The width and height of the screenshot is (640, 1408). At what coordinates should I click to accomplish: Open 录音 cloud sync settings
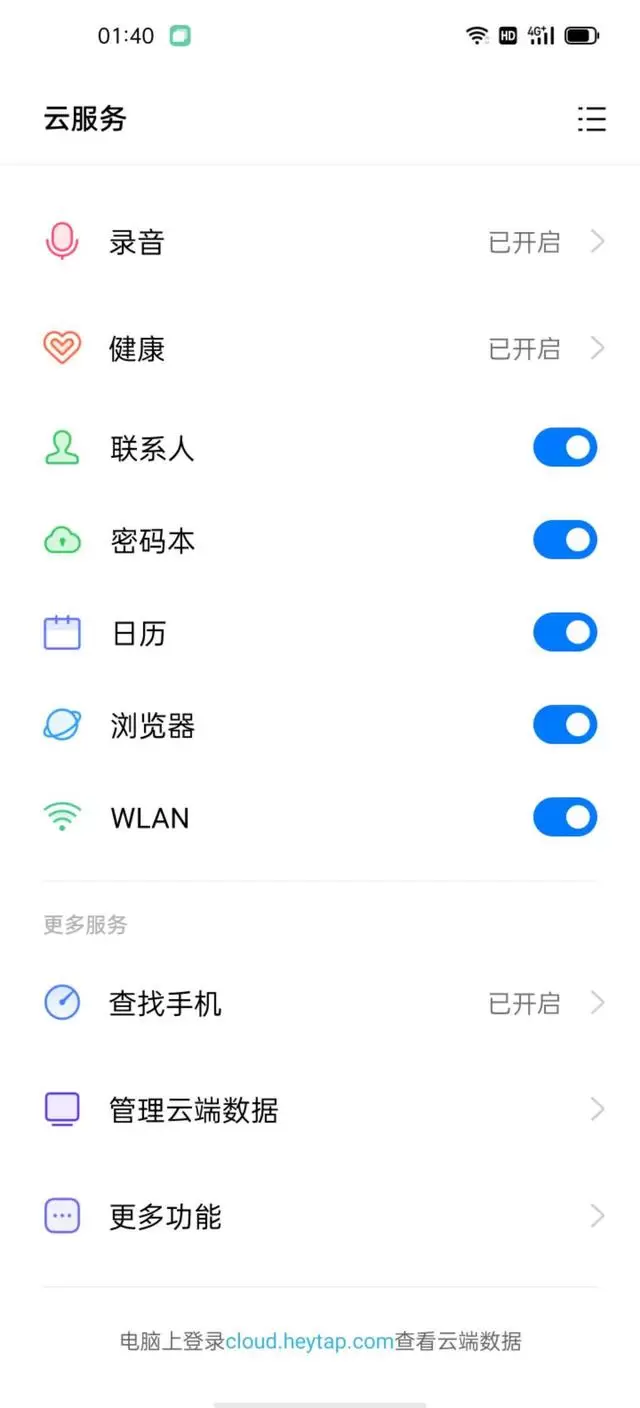[320, 242]
